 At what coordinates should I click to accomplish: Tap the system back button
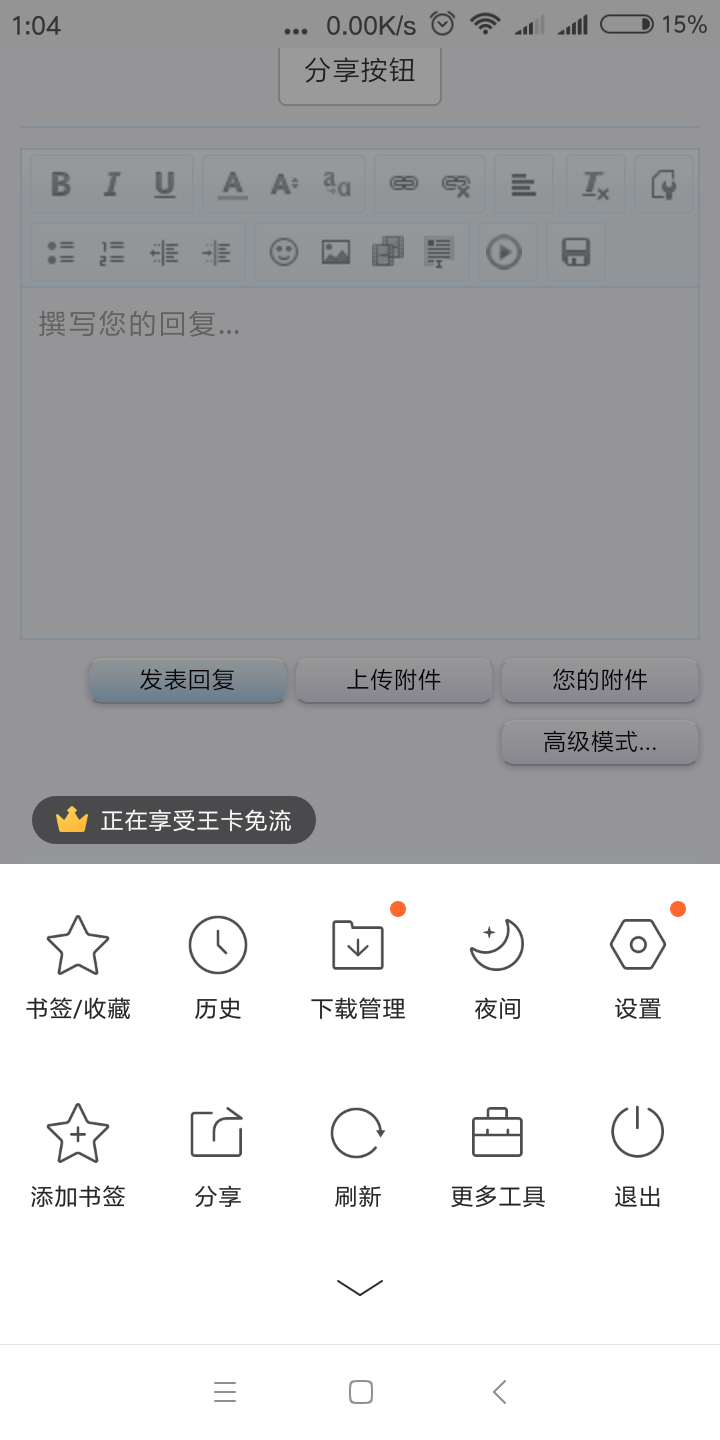pos(500,1392)
